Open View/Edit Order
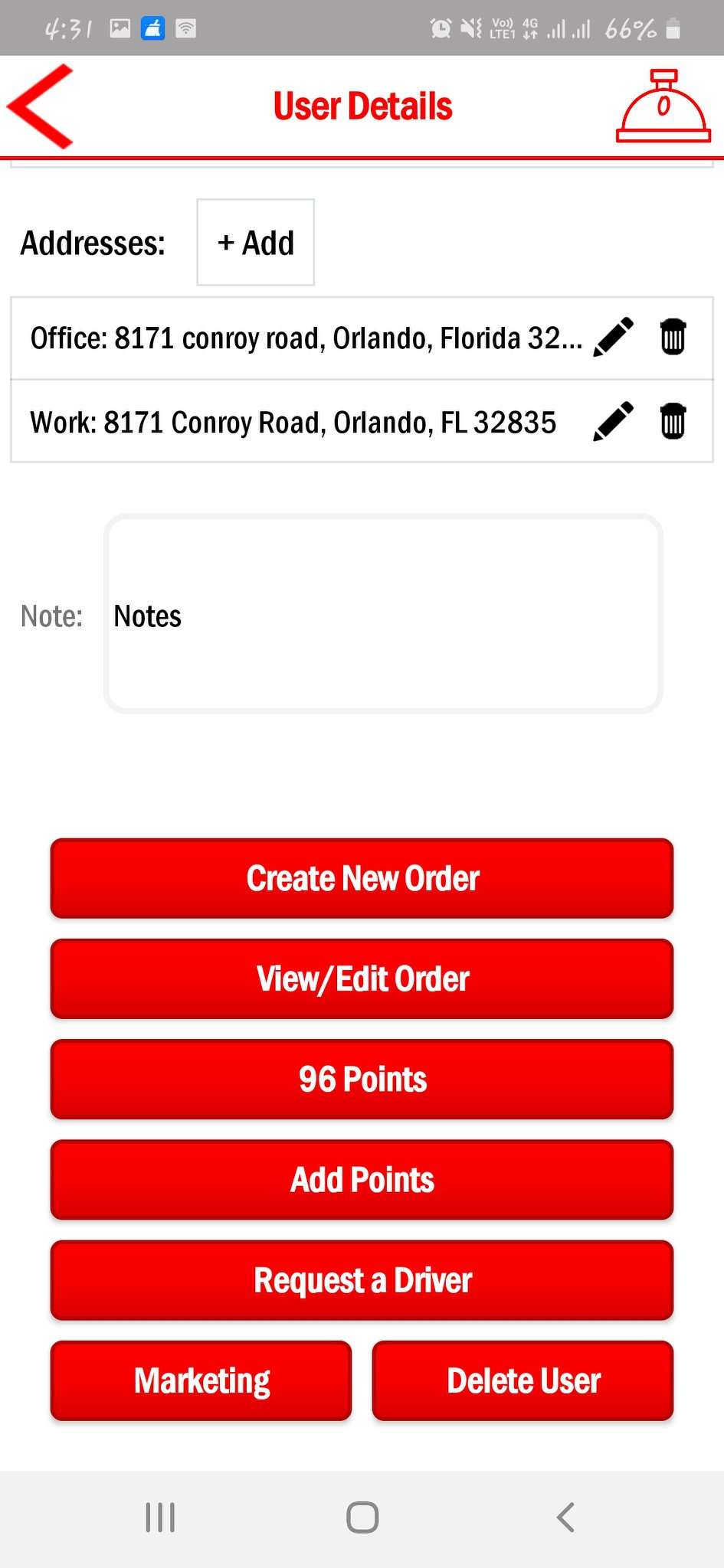 [362, 978]
